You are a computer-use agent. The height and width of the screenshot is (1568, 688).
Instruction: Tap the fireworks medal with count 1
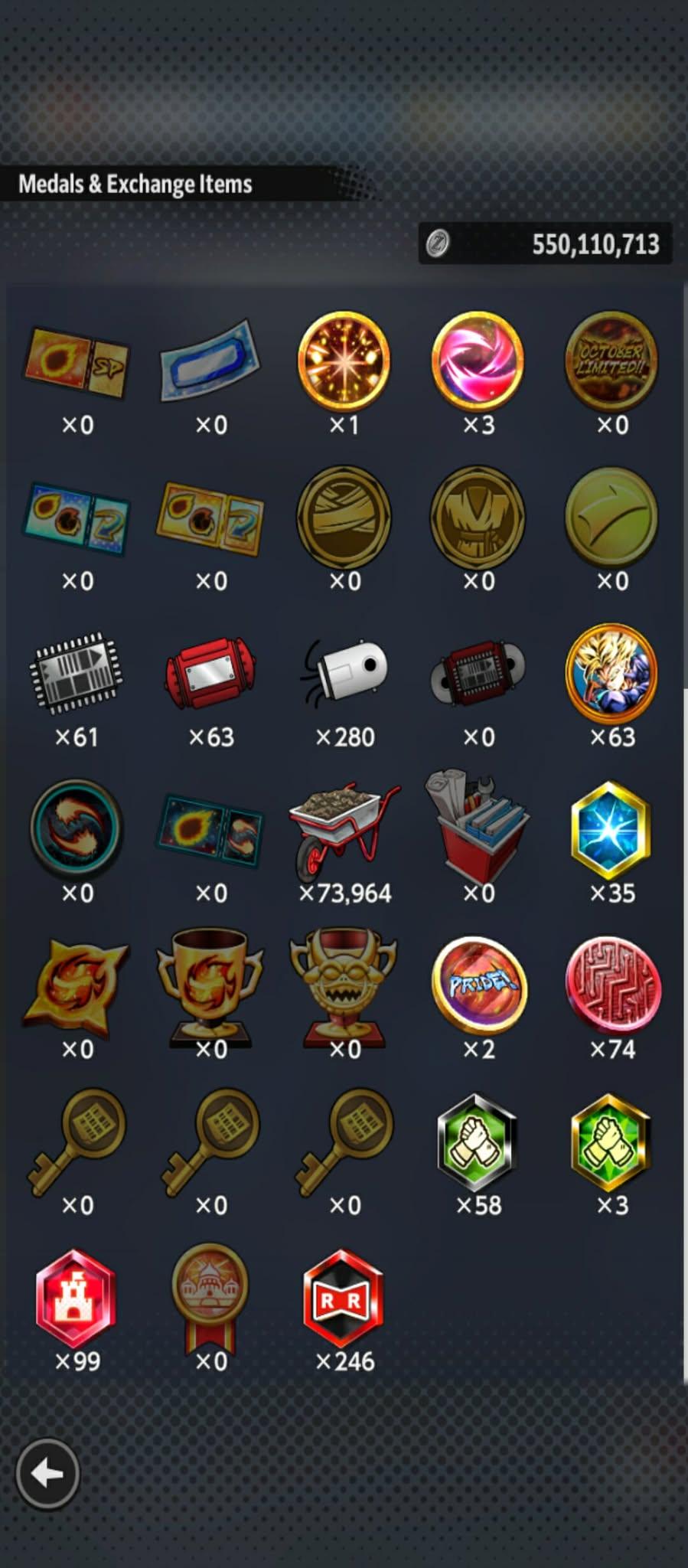[x=344, y=361]
